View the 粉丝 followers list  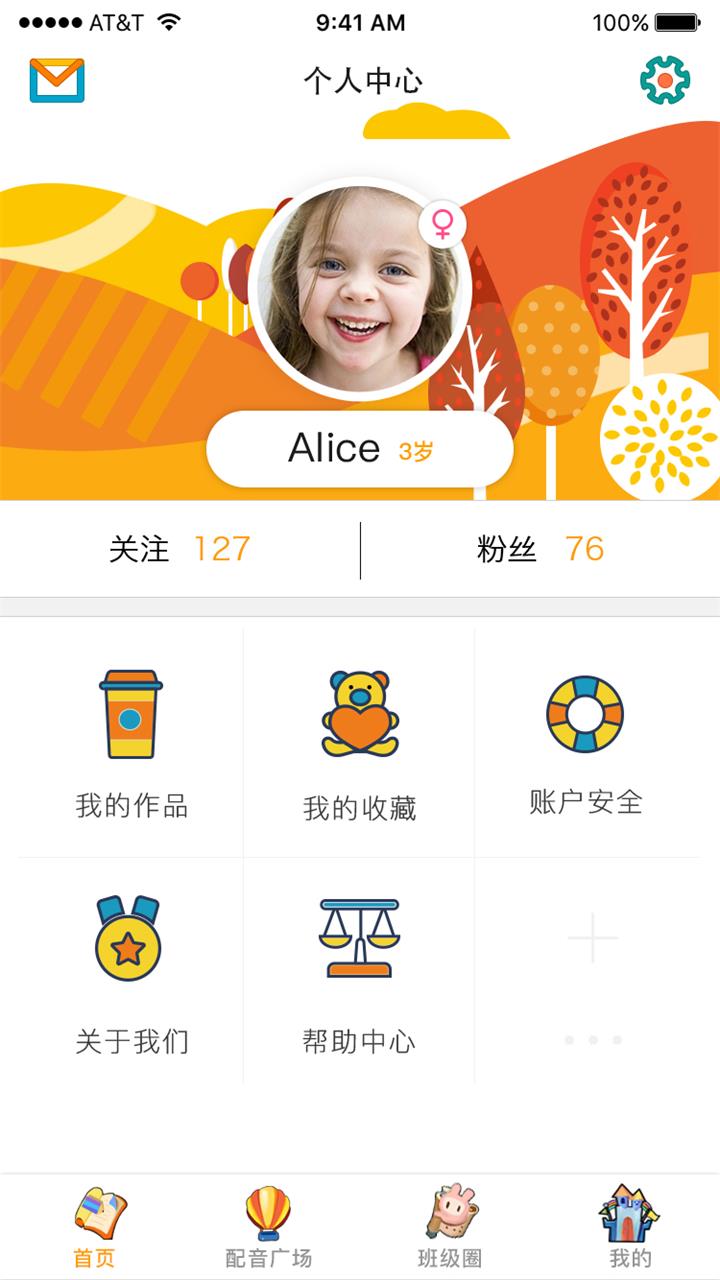click(x=540, y=549)
